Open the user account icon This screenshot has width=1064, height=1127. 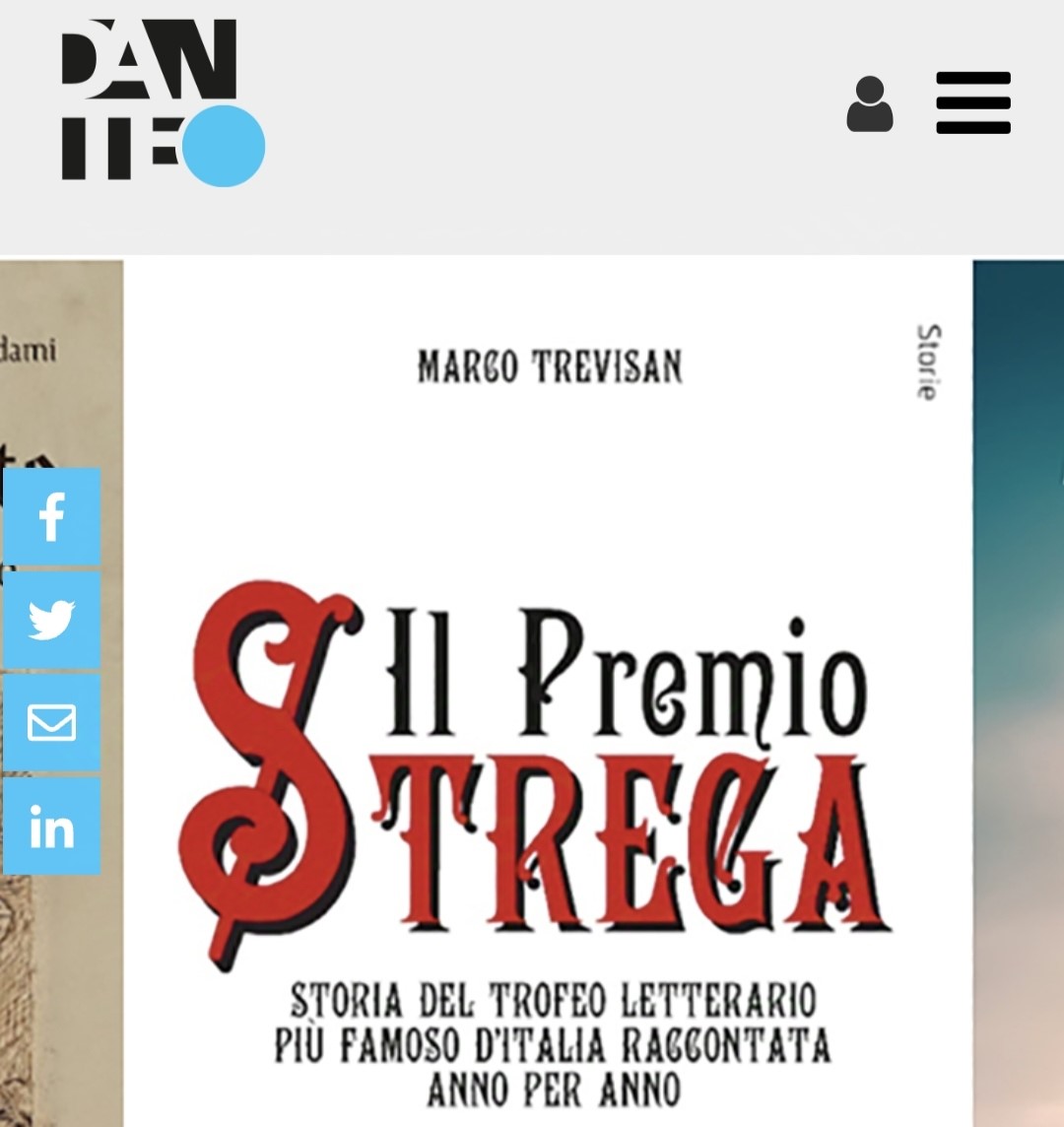tap(870, 103)
